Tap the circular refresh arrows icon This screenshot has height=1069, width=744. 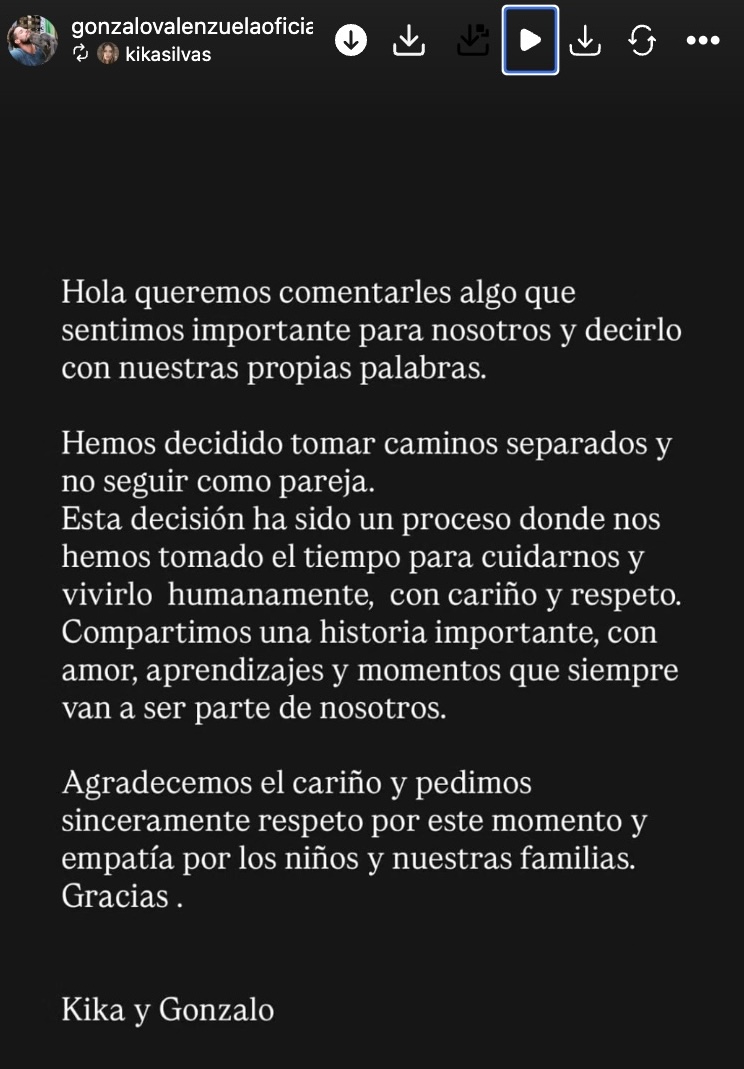point(642,40)
